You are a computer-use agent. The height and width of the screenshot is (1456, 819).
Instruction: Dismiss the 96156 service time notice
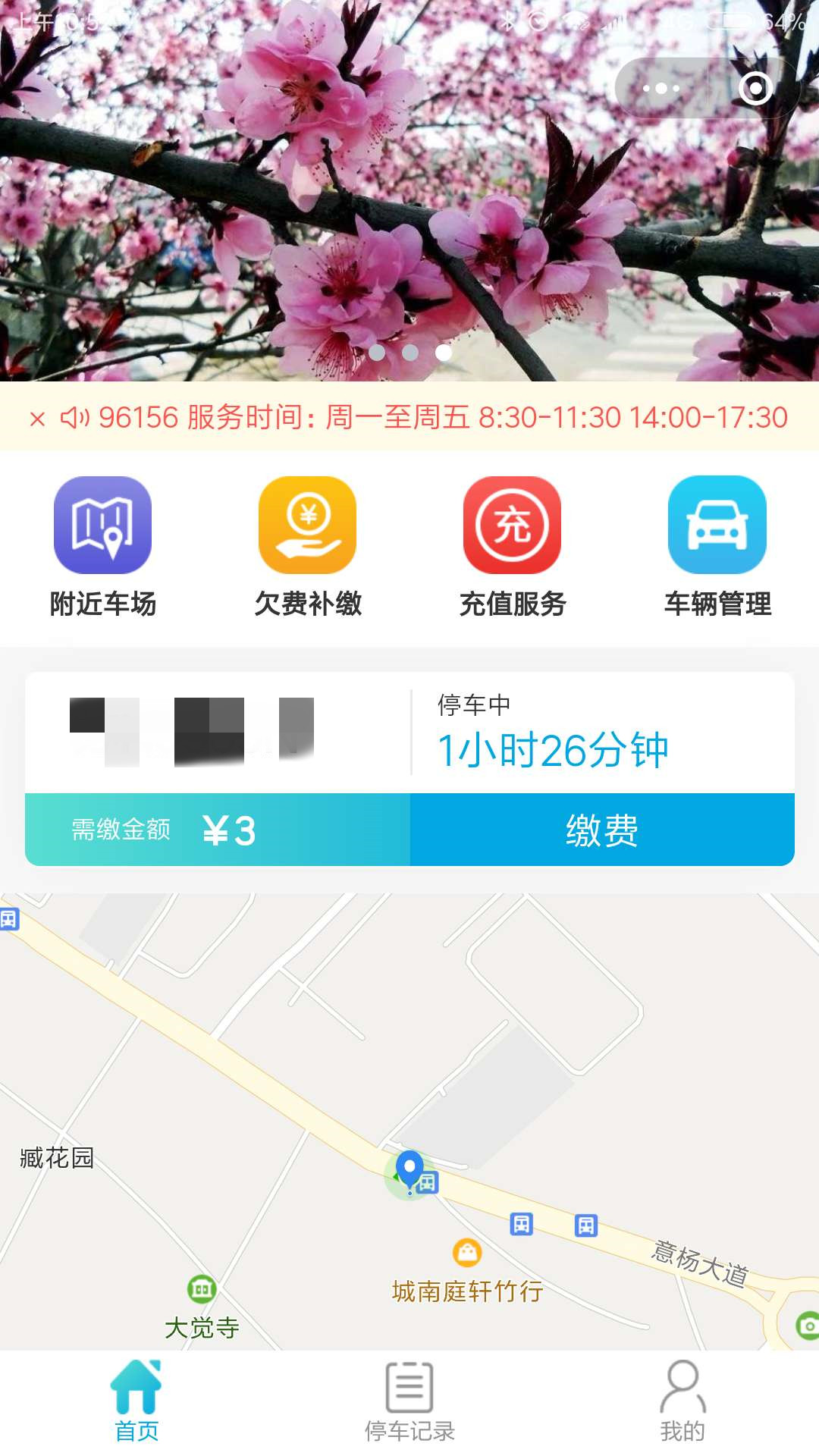coord(37,419)
